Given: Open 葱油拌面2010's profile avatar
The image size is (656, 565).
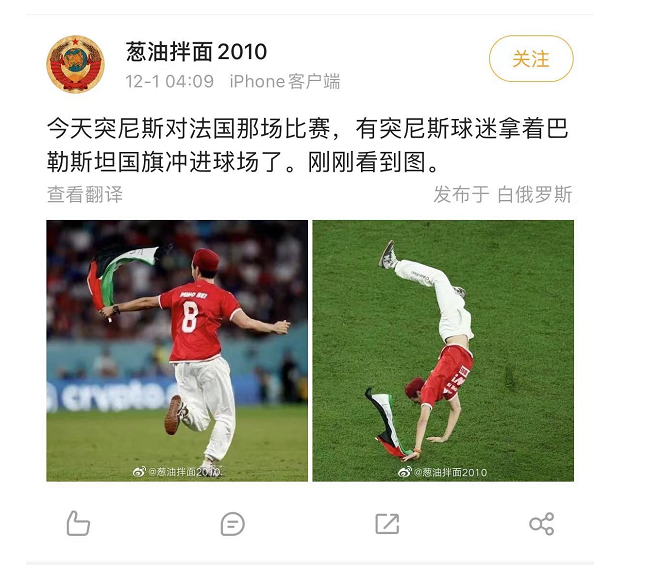Looking at the screenshot, I should pyautogui.click(x=75, y=64).
